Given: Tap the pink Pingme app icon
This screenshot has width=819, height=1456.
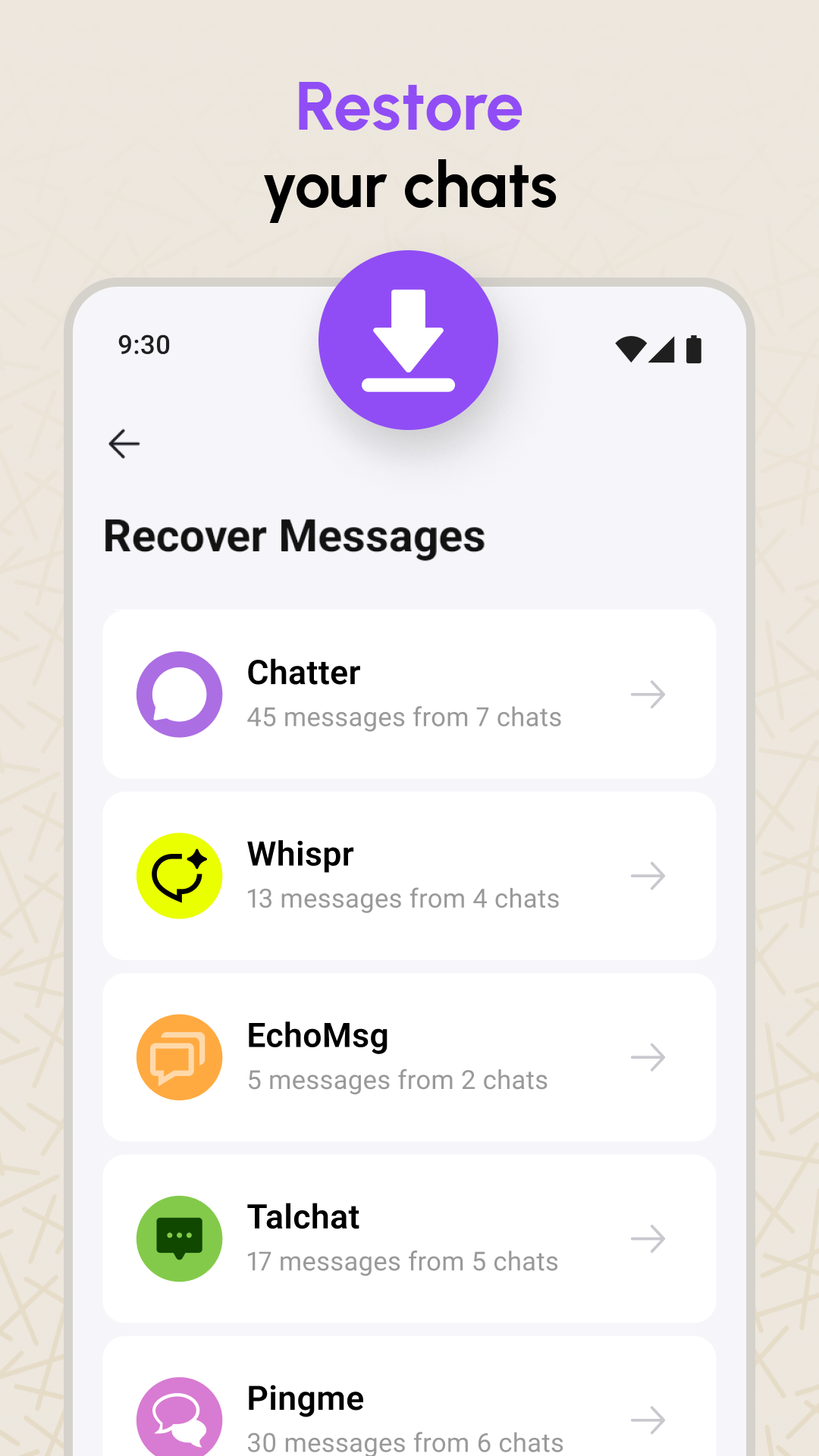Looking at the screenshot, I should (x=179, y=1417).
